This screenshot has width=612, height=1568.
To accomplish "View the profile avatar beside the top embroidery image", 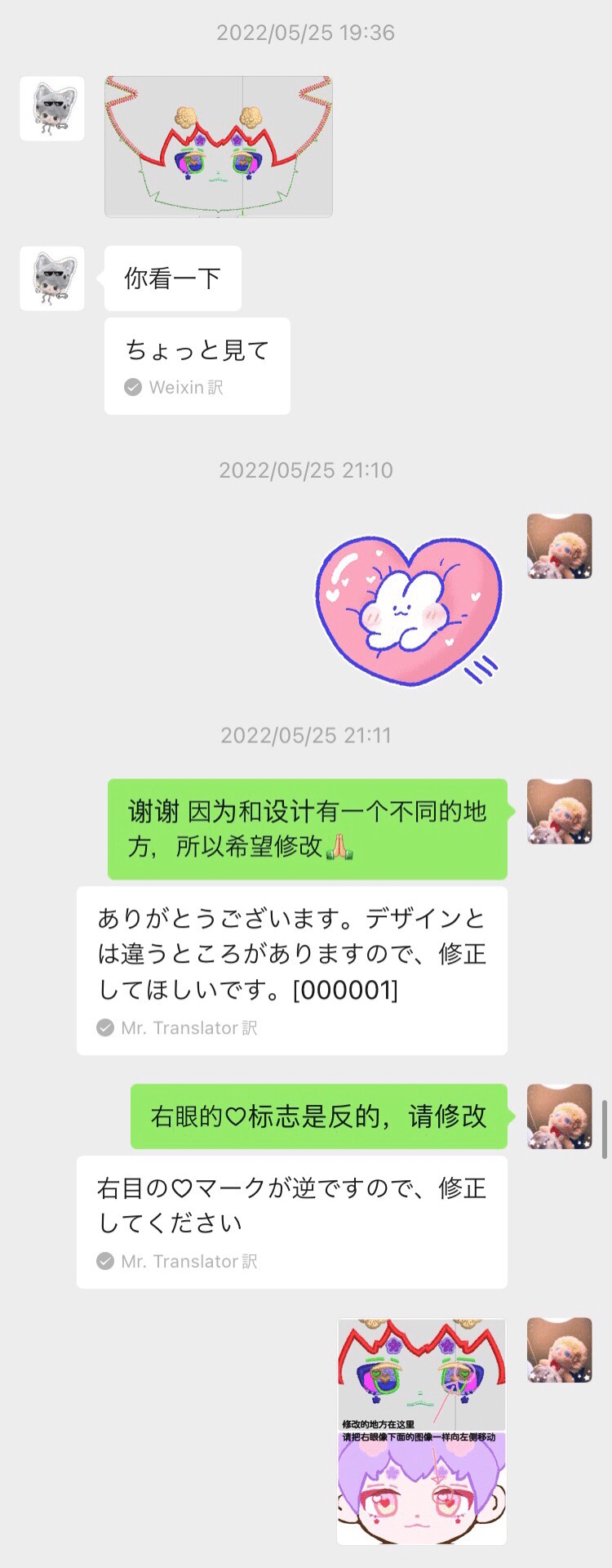I will [52, 109].
